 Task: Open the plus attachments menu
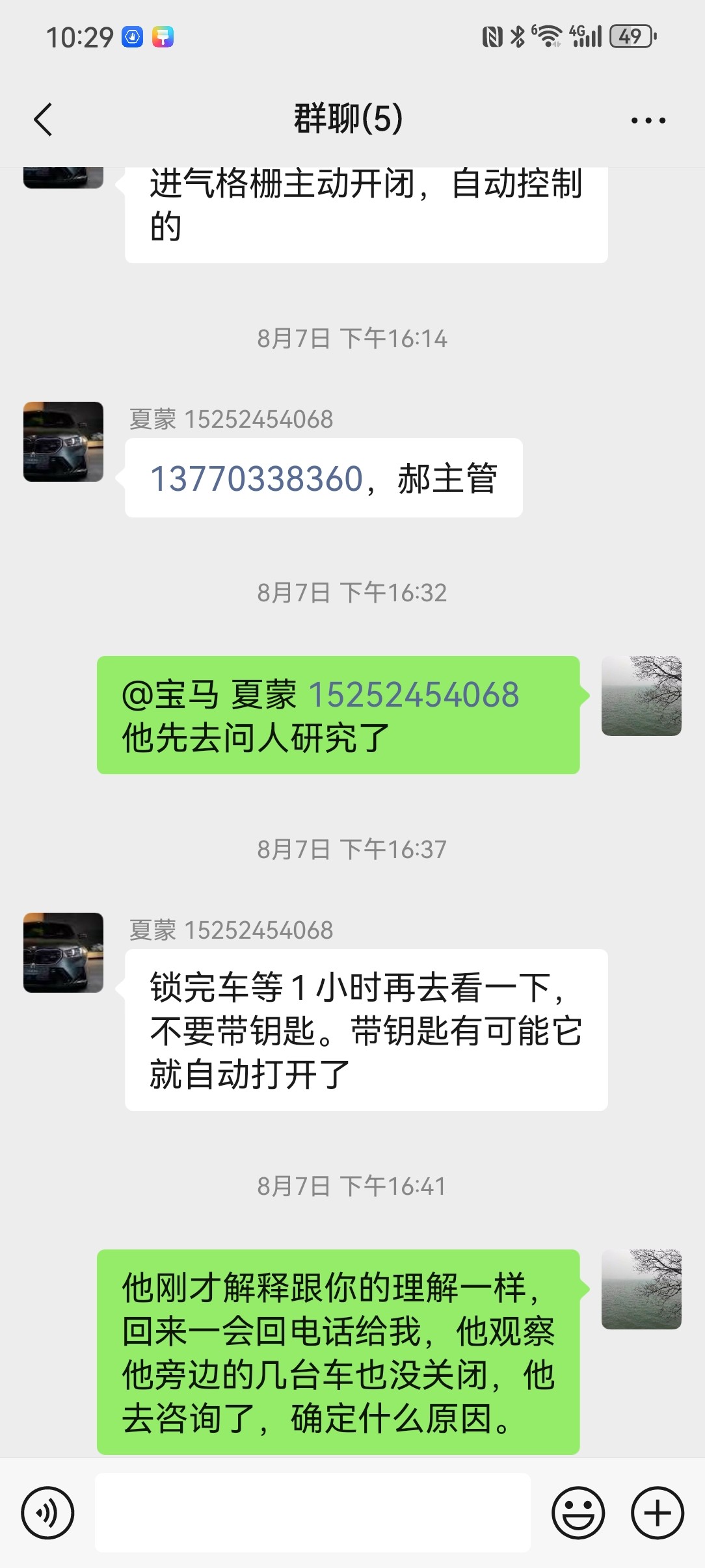[x=657, y=1513]
